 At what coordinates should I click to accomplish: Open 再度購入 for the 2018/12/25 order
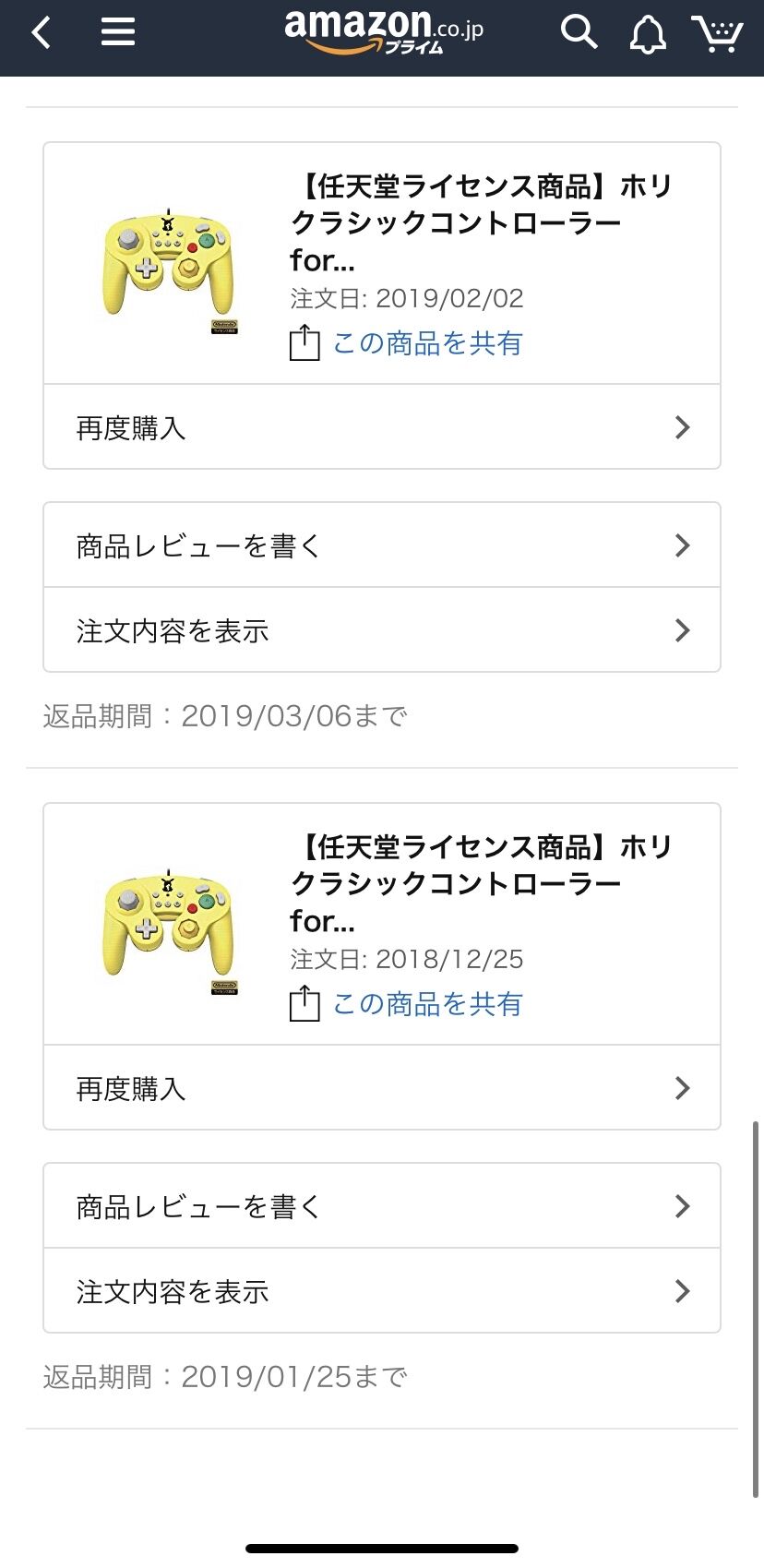click(x=381, y=1088)
